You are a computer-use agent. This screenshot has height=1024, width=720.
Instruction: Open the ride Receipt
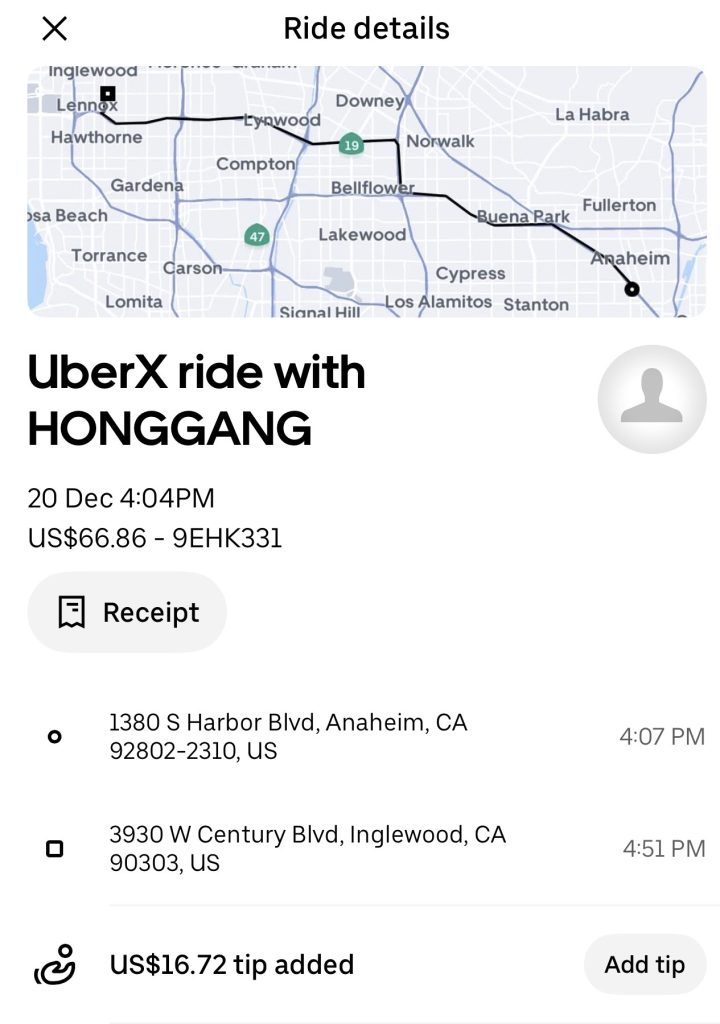point(127,612)
